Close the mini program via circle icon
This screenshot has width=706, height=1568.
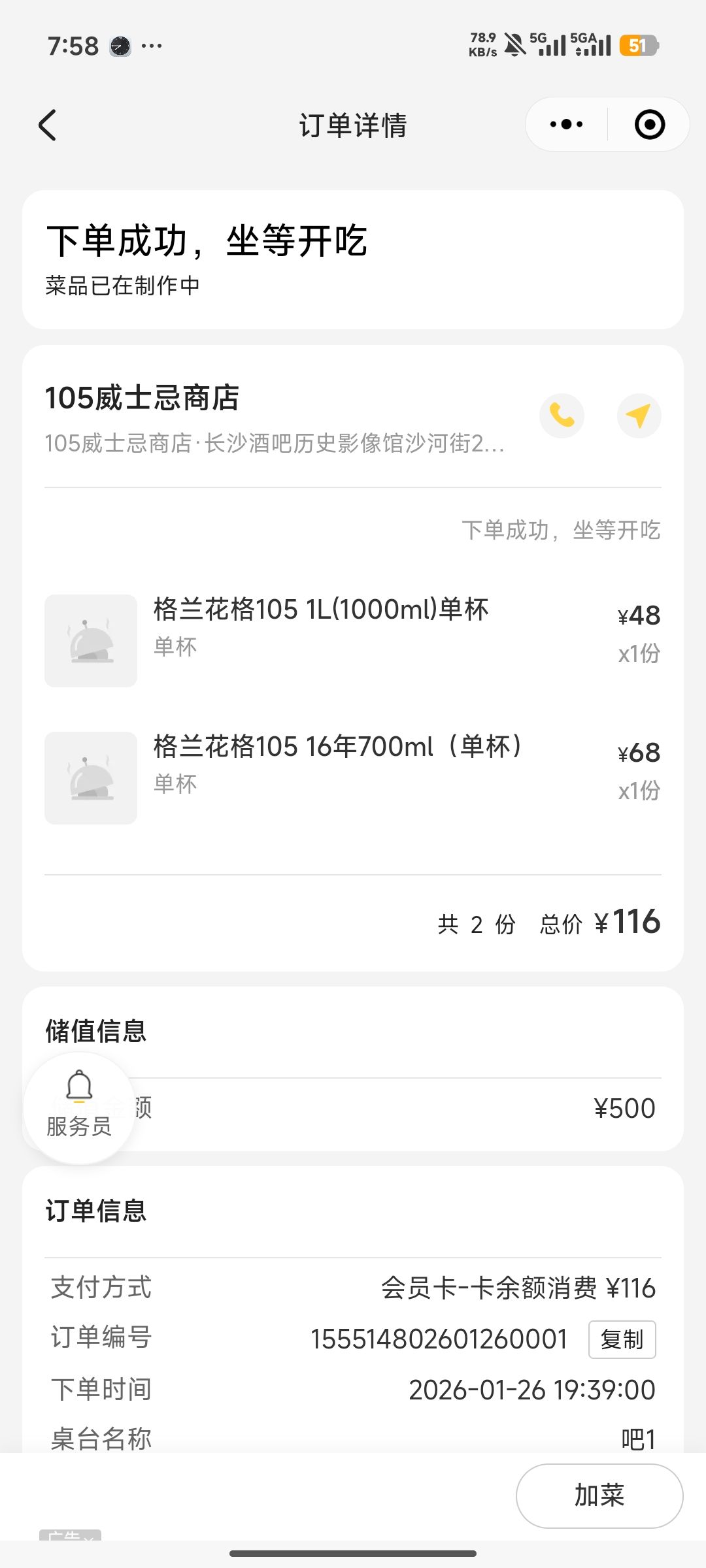(x=650, y=124)
